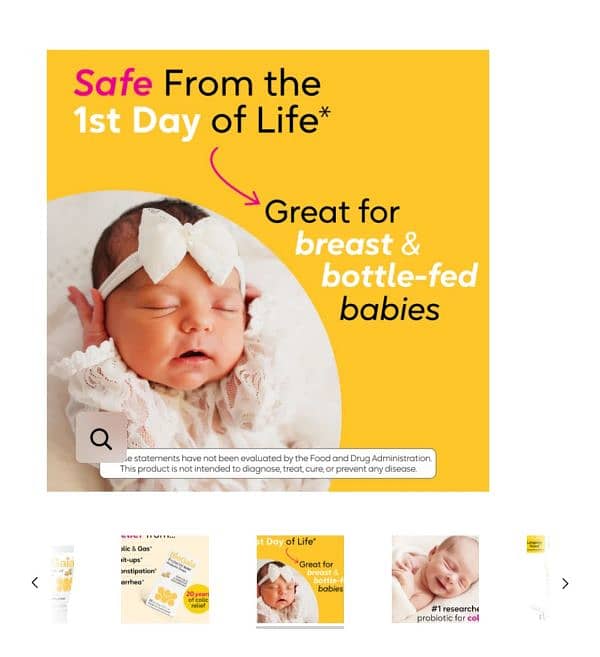Show the next gallery thumbnails

pos(565,583)
